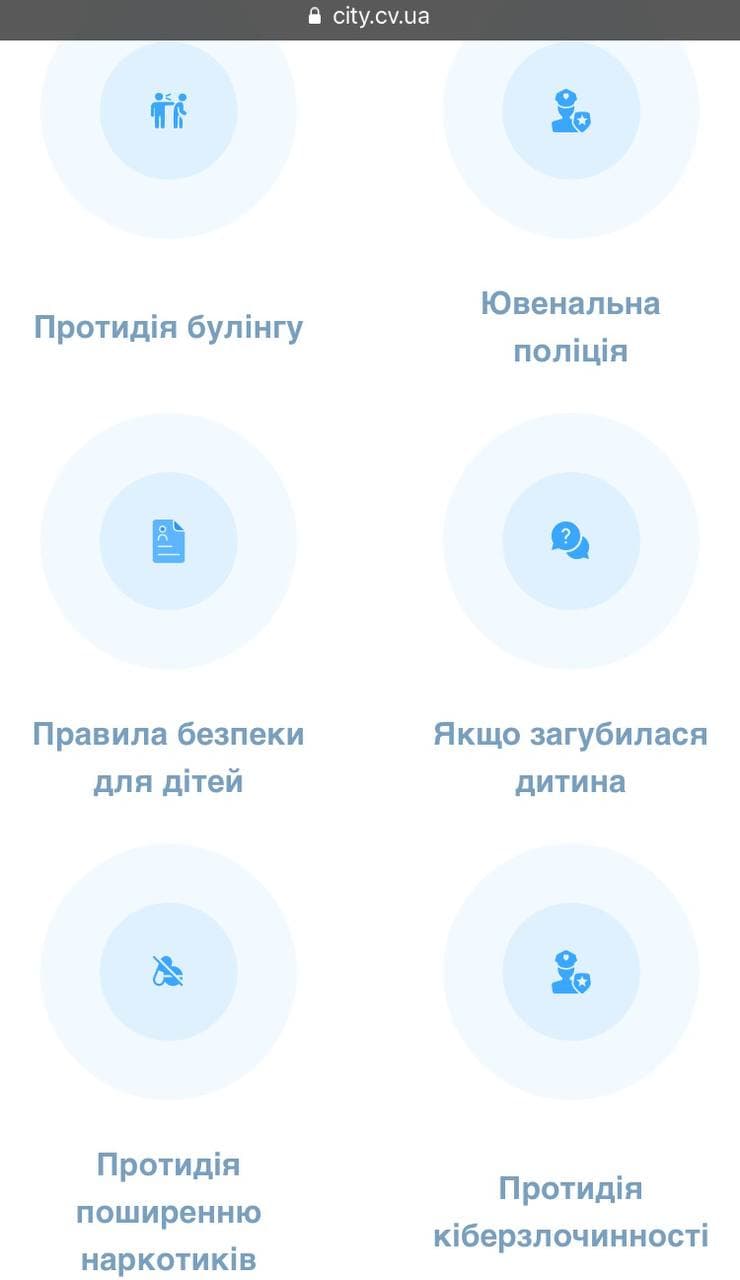Image resolution: width=740 pixels, height=1280 pixels.
Task: Open the Протидія булінгу section
Action: [x=168, y=327]
